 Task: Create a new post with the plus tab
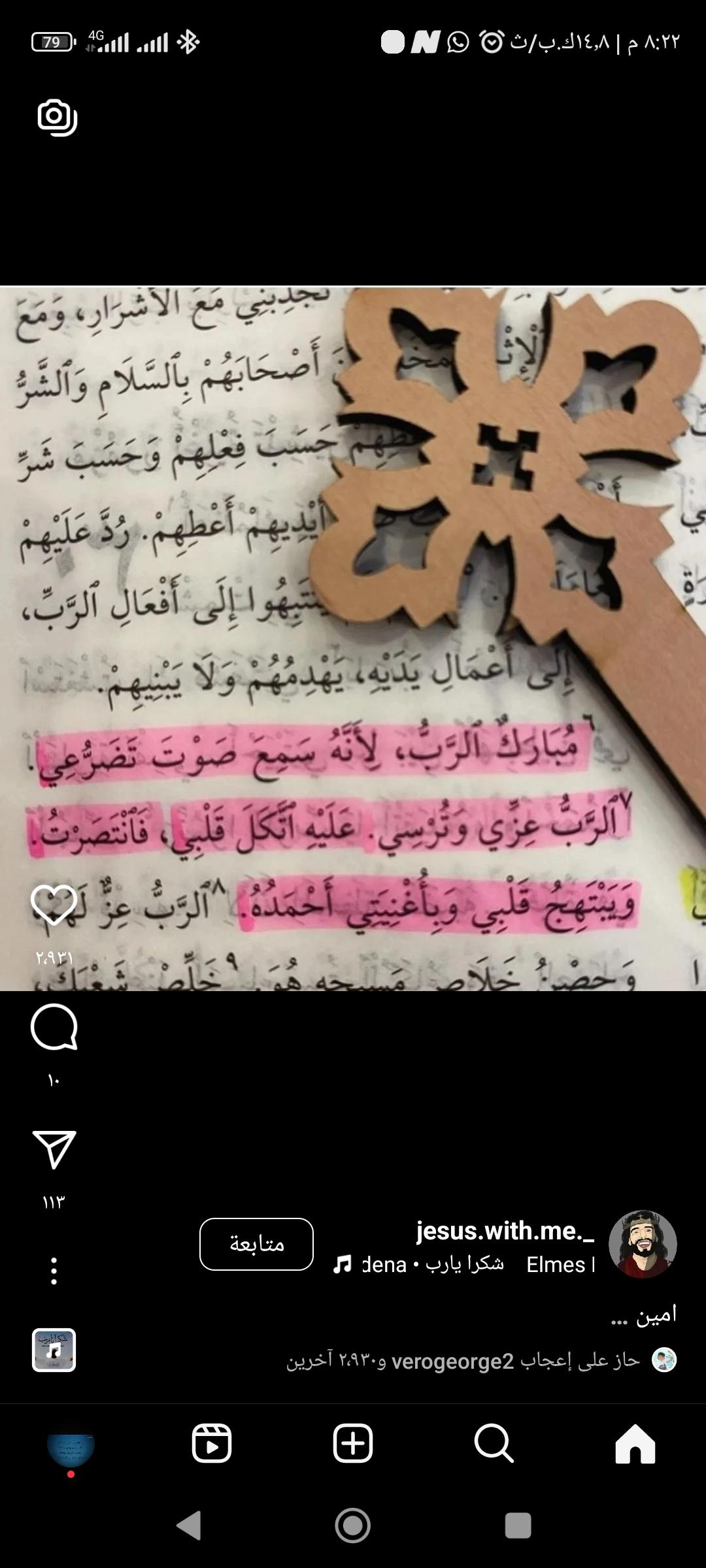[x=353, y=1444]
